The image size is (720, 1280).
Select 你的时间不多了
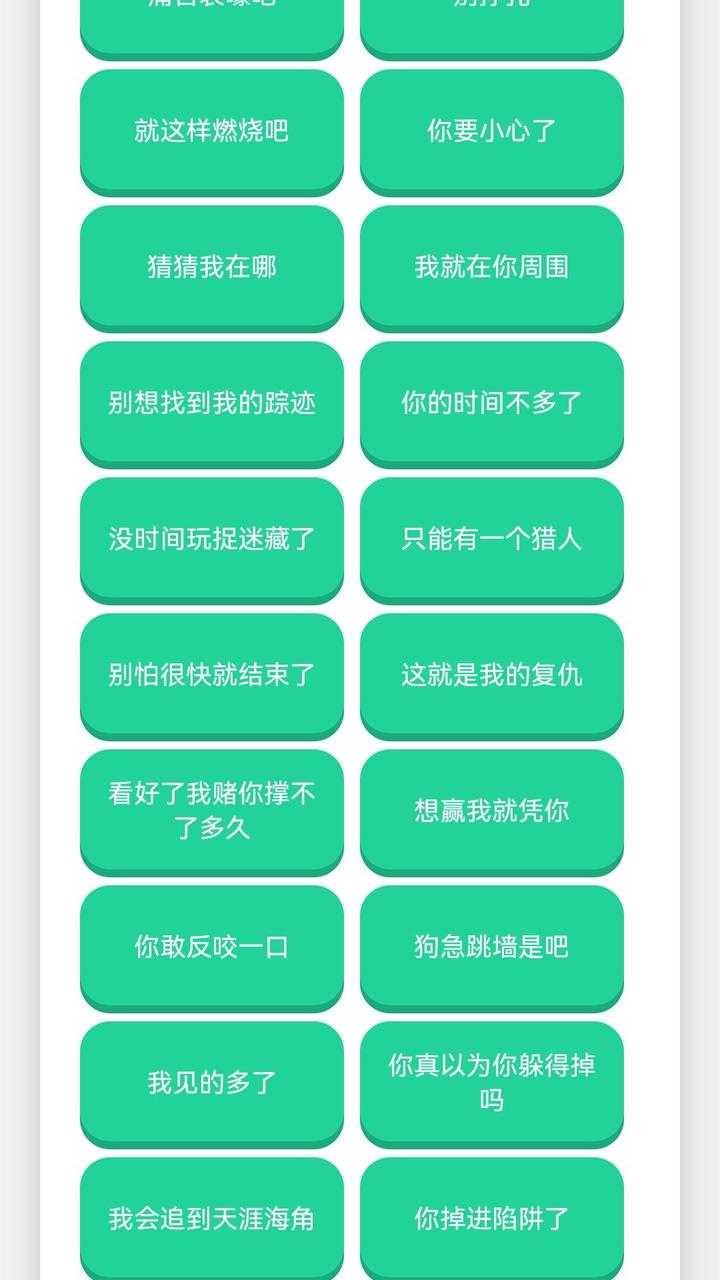[x=492, y=402]
